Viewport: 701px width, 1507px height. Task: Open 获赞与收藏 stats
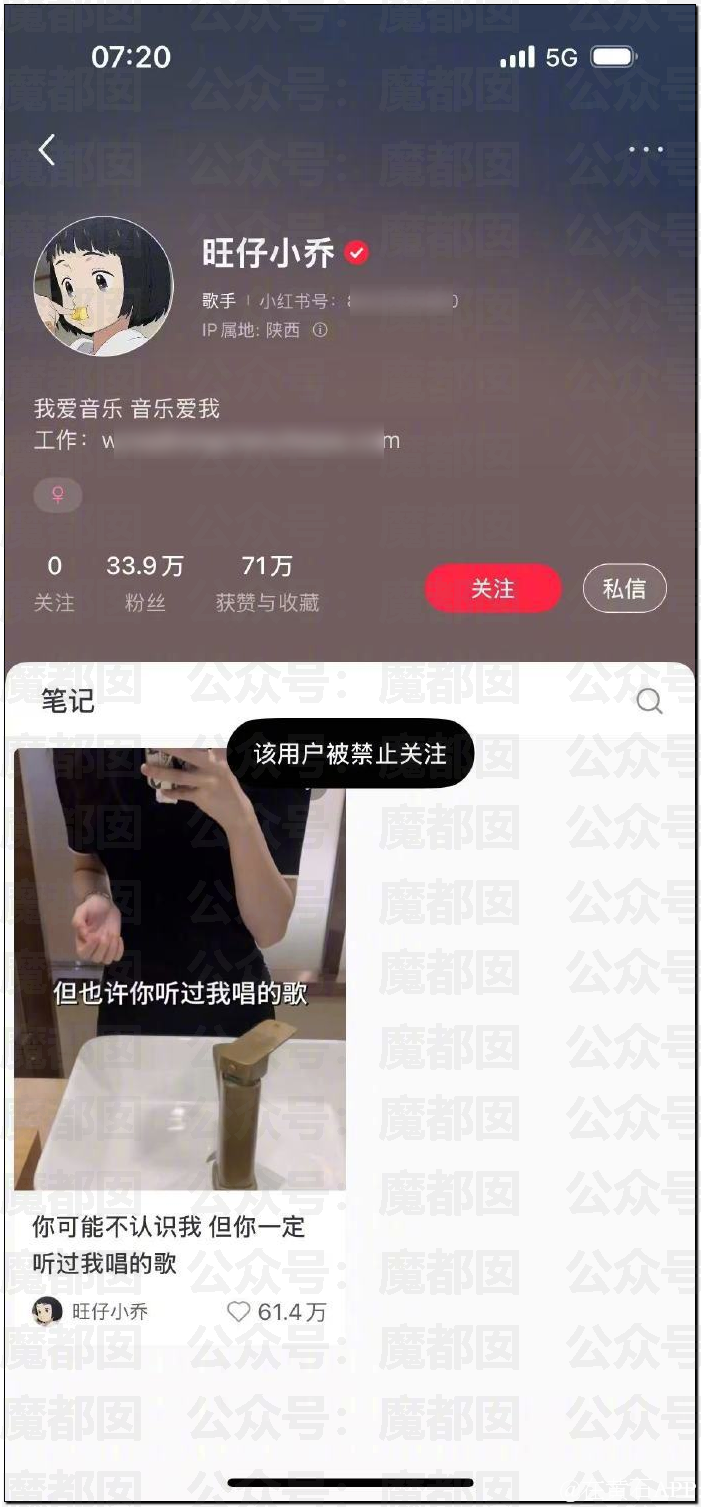coord(267,583)
